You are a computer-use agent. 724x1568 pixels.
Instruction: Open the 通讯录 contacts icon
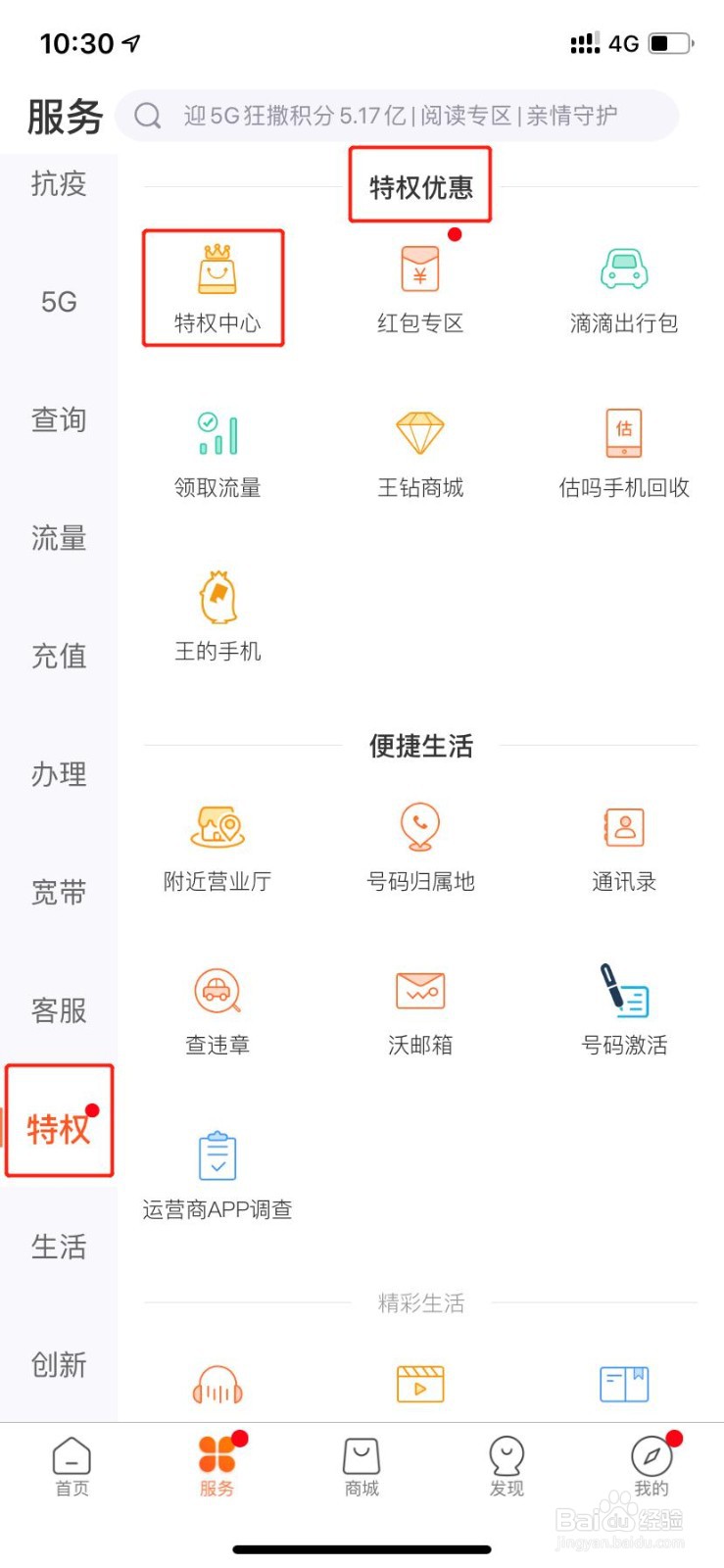(623, 843)
